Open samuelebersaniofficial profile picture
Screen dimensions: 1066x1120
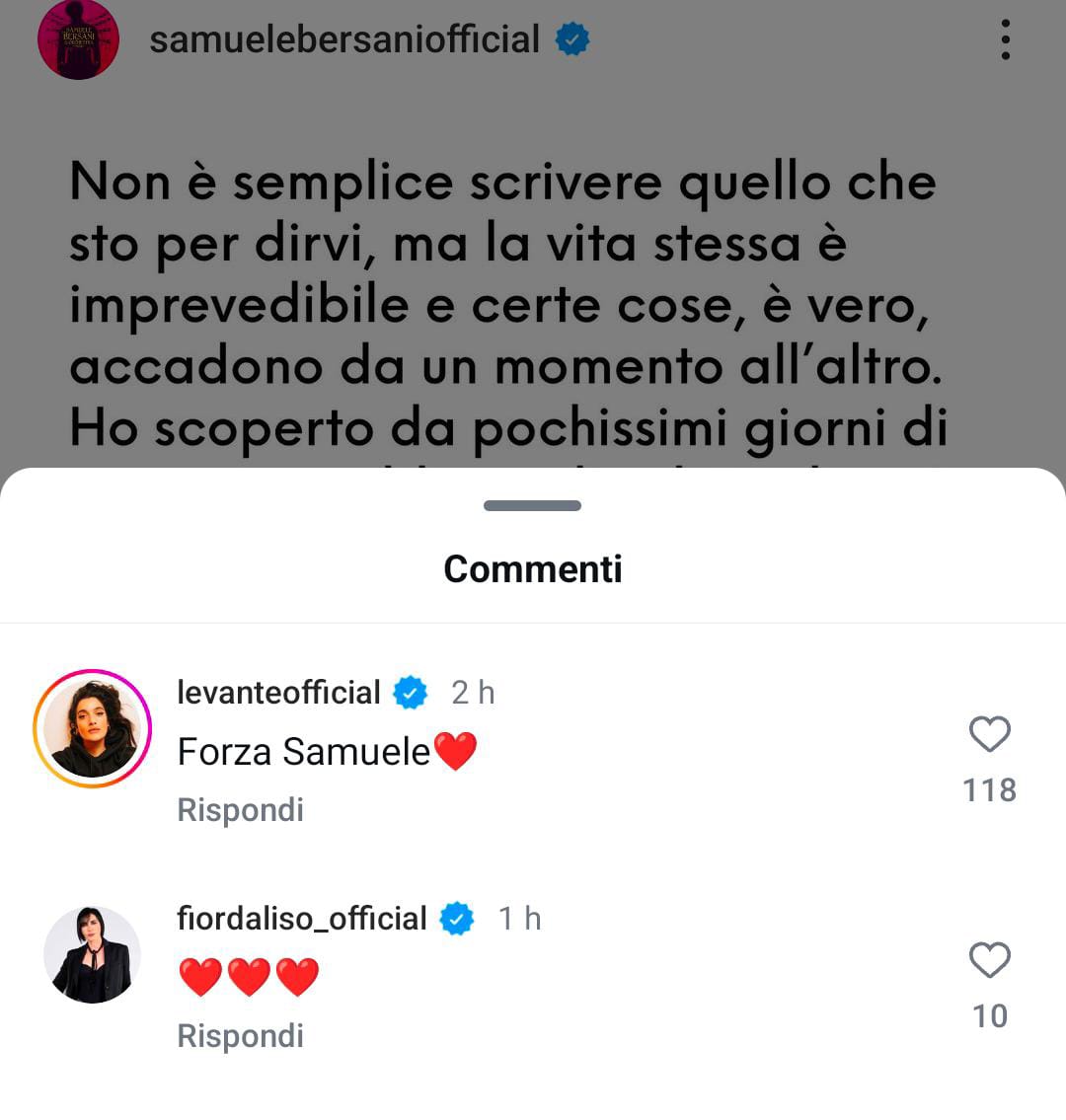click(78, 39)
